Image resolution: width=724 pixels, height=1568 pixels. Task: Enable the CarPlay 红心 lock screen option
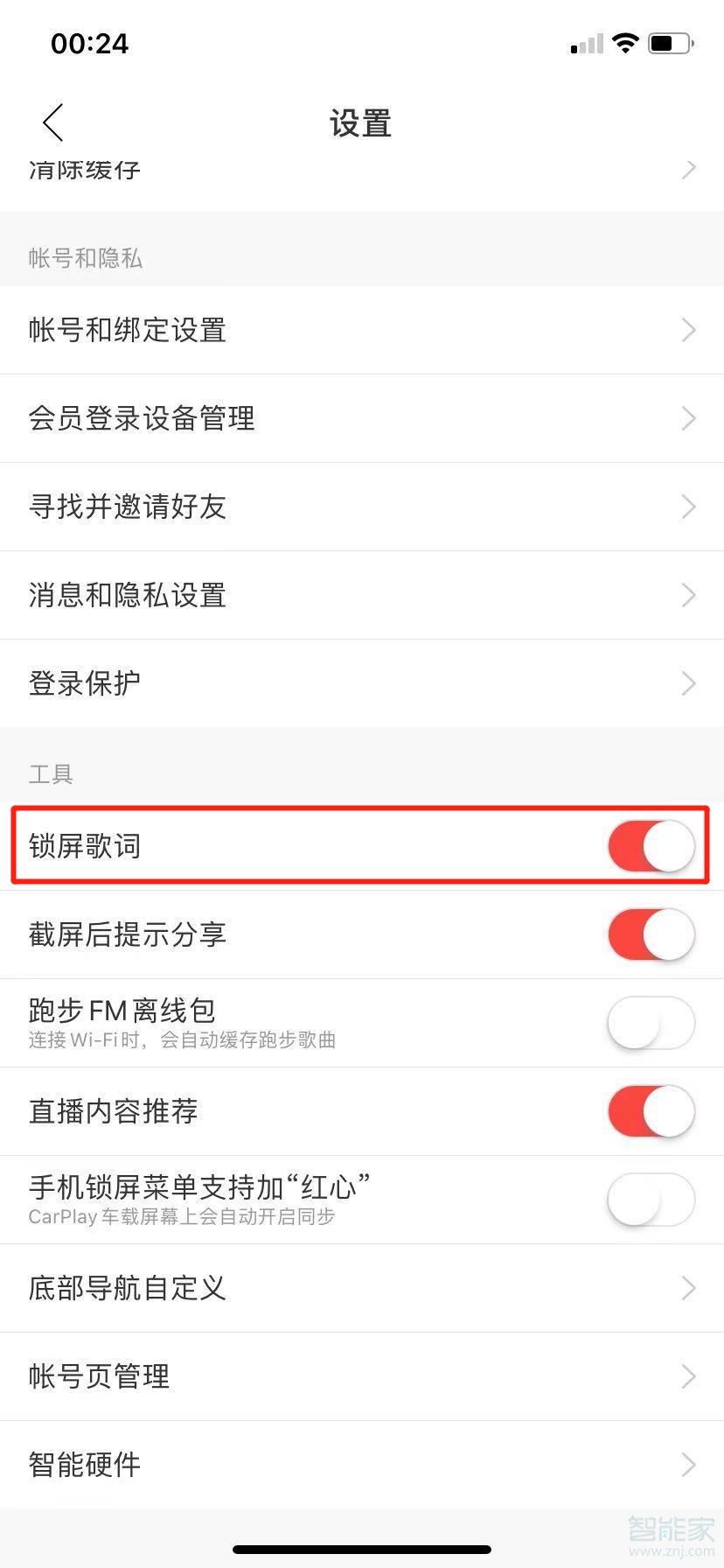tap(651, 1200)
